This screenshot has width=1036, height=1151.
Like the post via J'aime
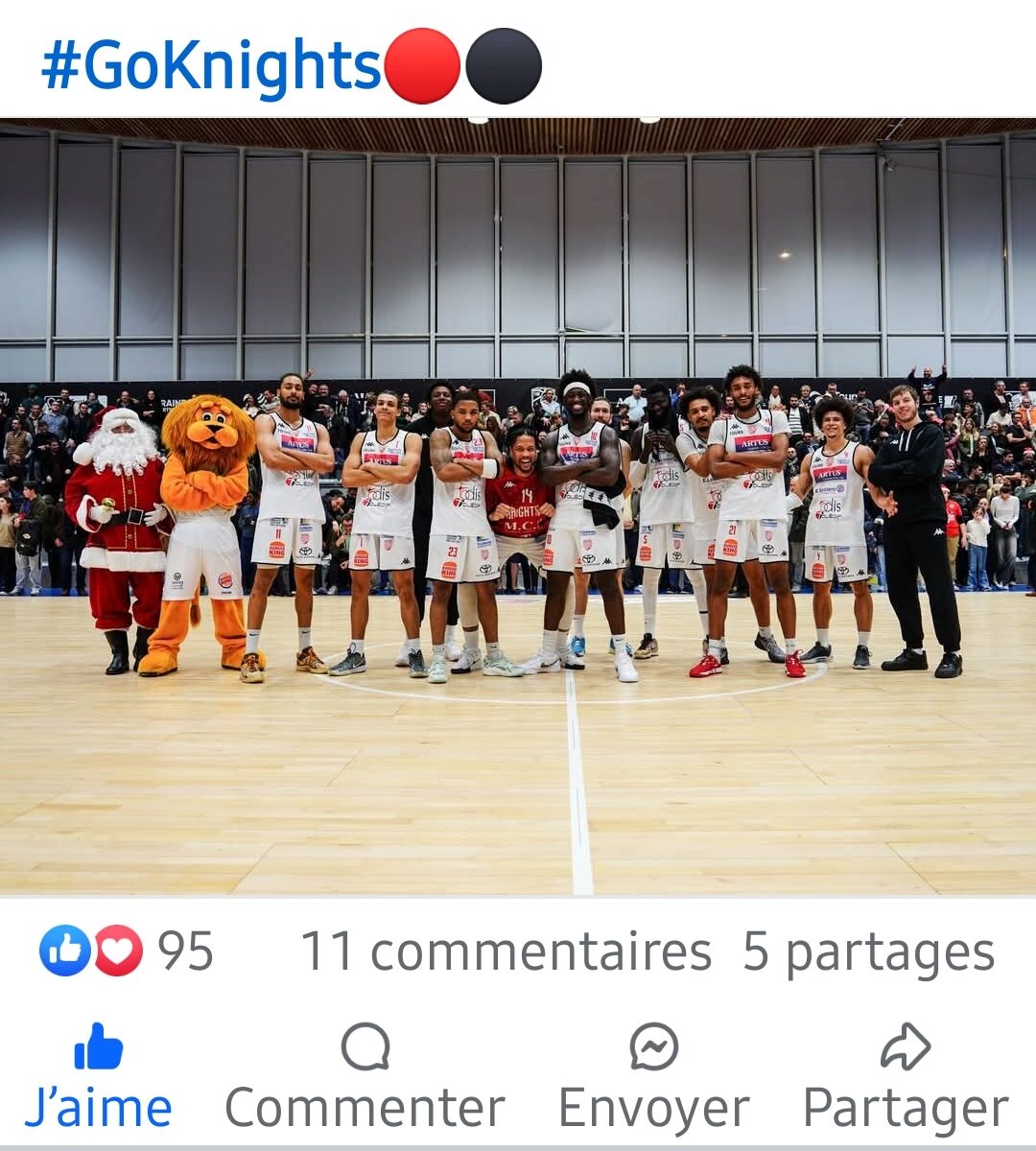[99, 1105]
